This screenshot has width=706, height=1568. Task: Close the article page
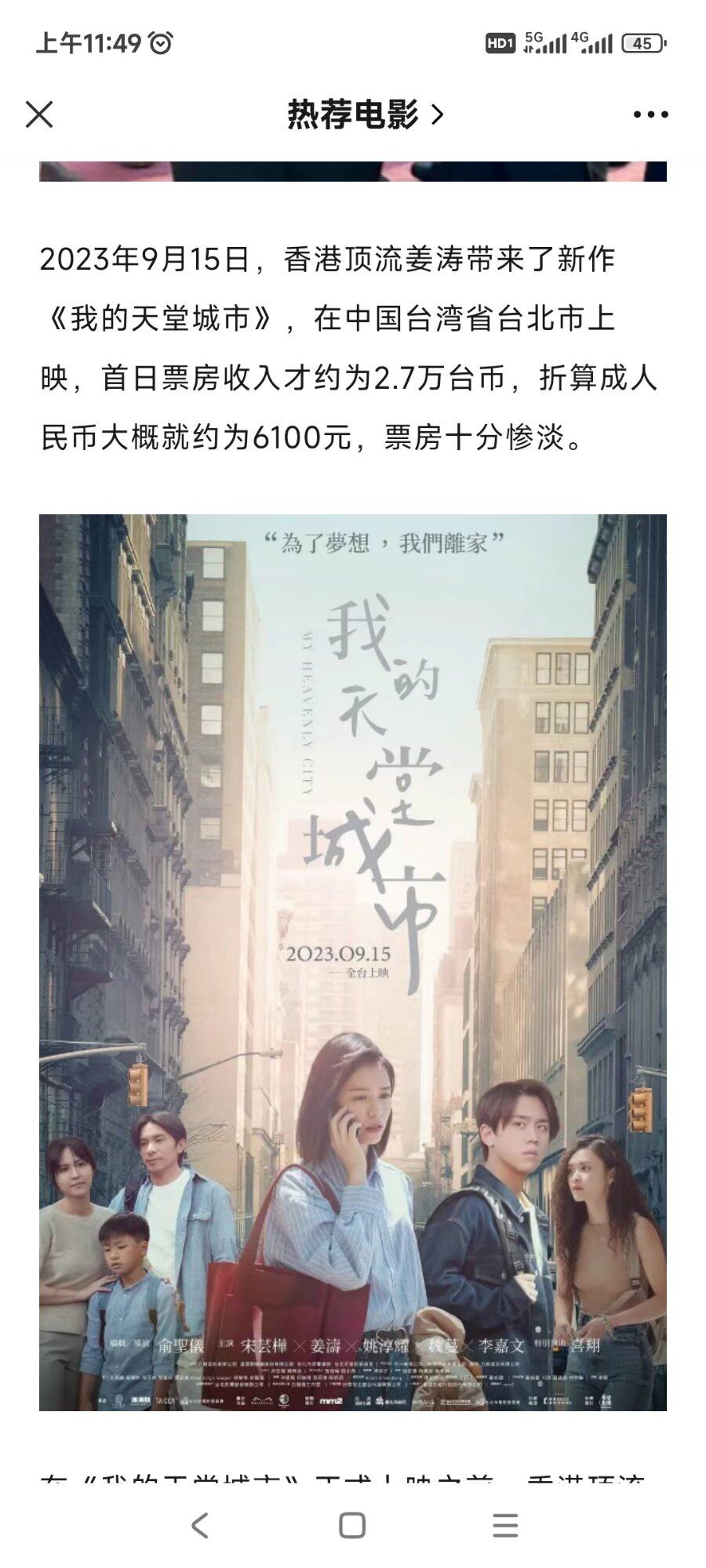39,114
